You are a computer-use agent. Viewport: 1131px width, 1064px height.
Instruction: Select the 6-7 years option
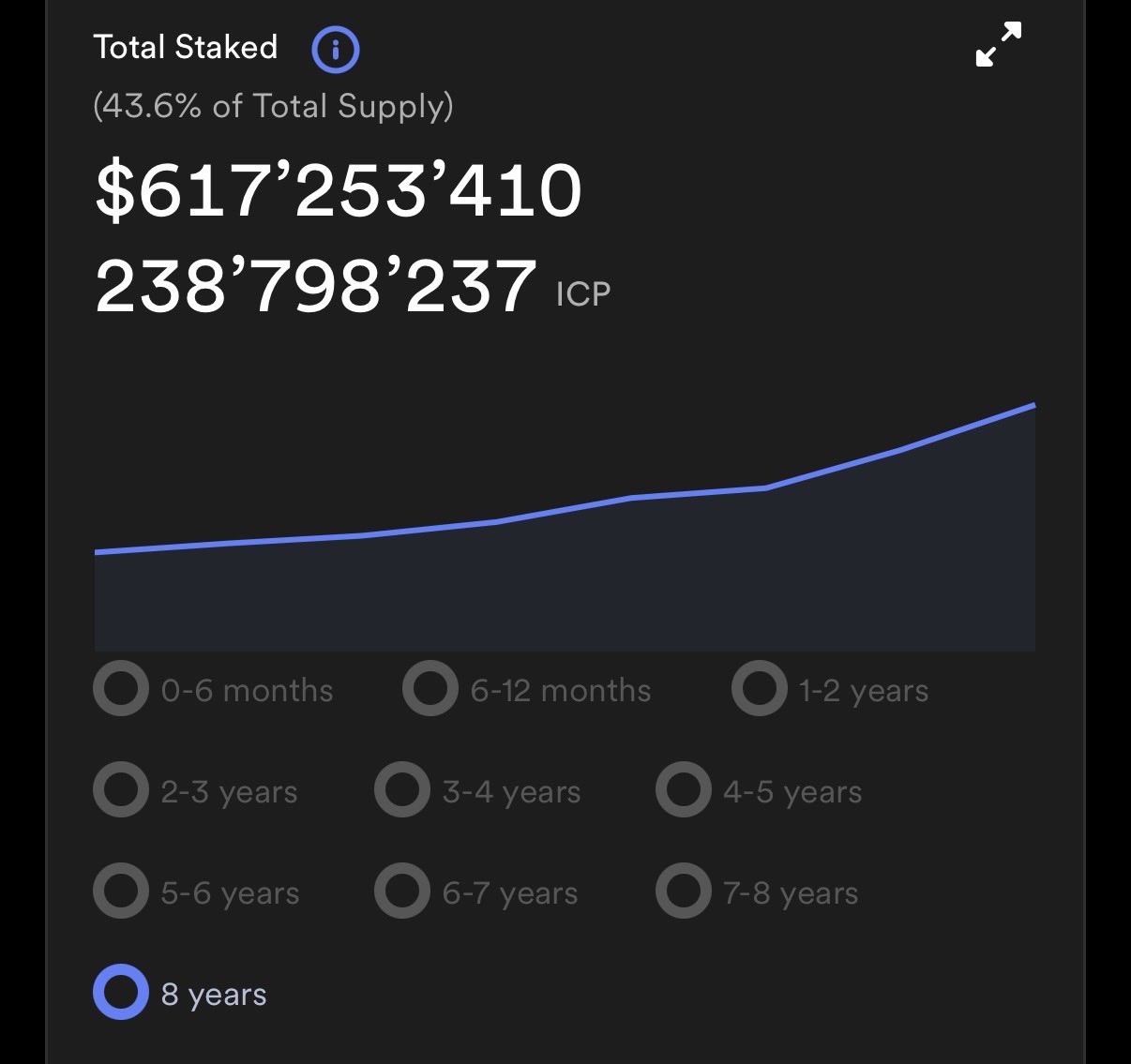[402, 892]
